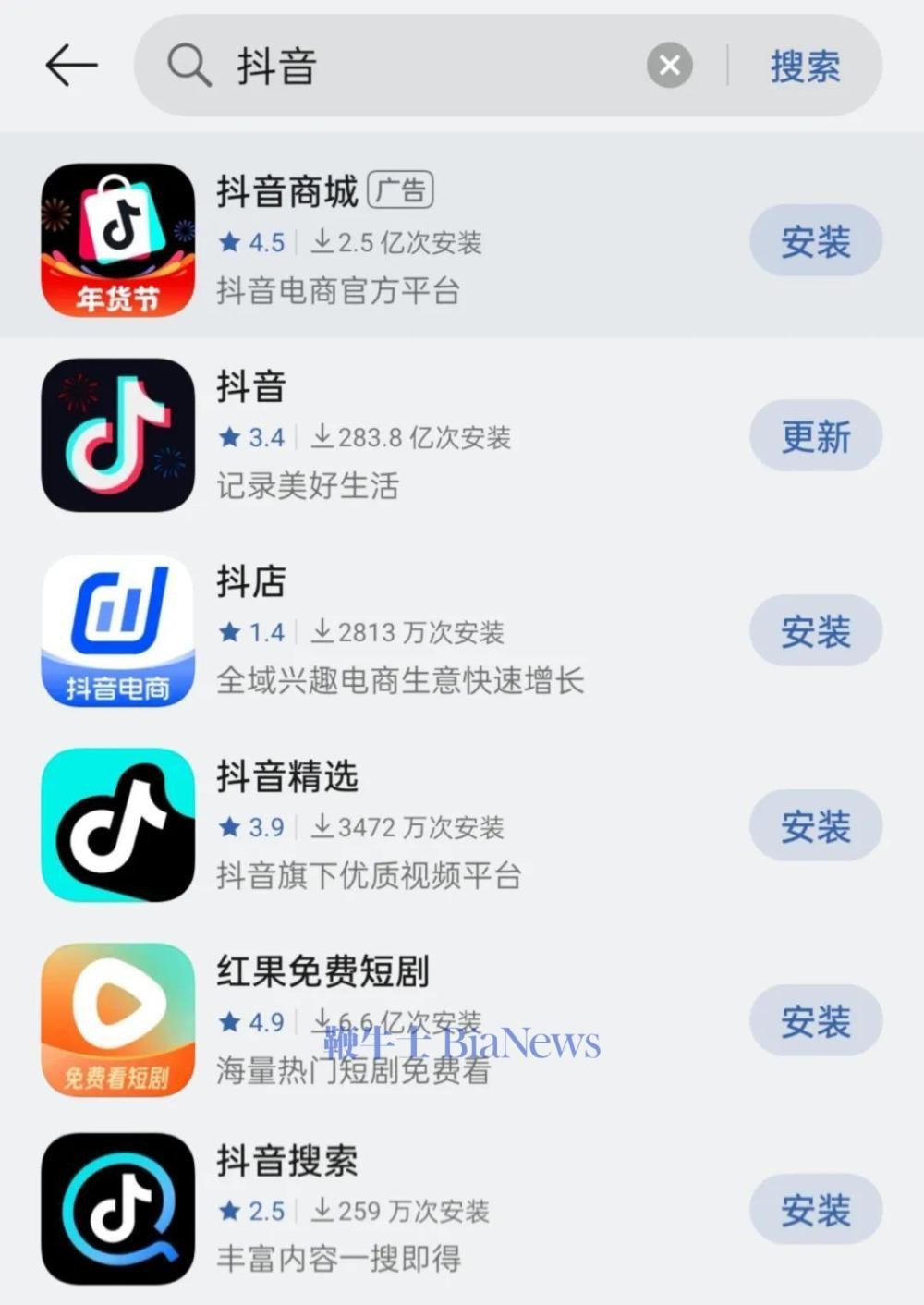Select the 抖音精选 app icon
Screen dimensions: 924x1305
point(117,825)
